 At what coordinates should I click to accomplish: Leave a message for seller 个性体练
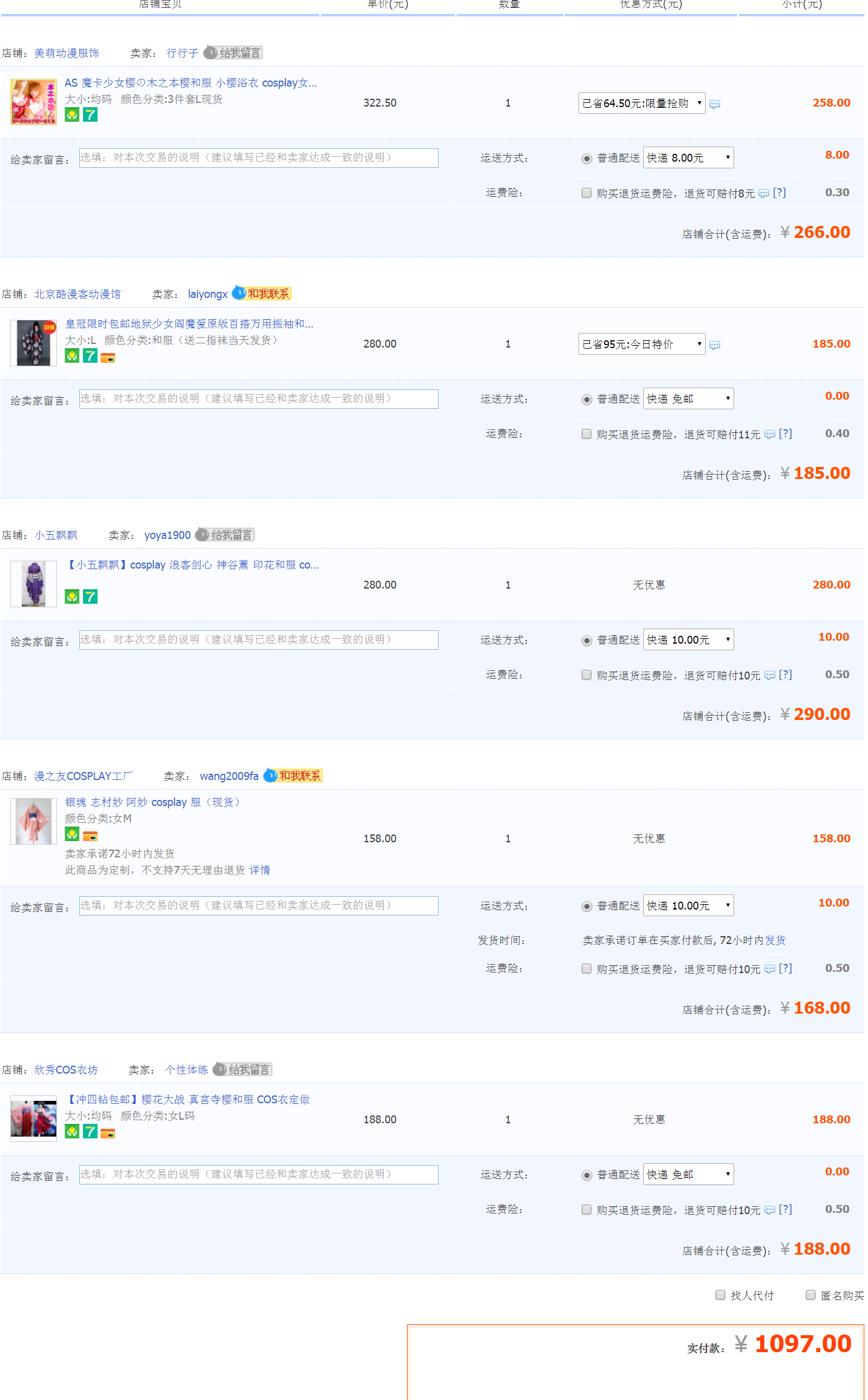point(243,1069)
